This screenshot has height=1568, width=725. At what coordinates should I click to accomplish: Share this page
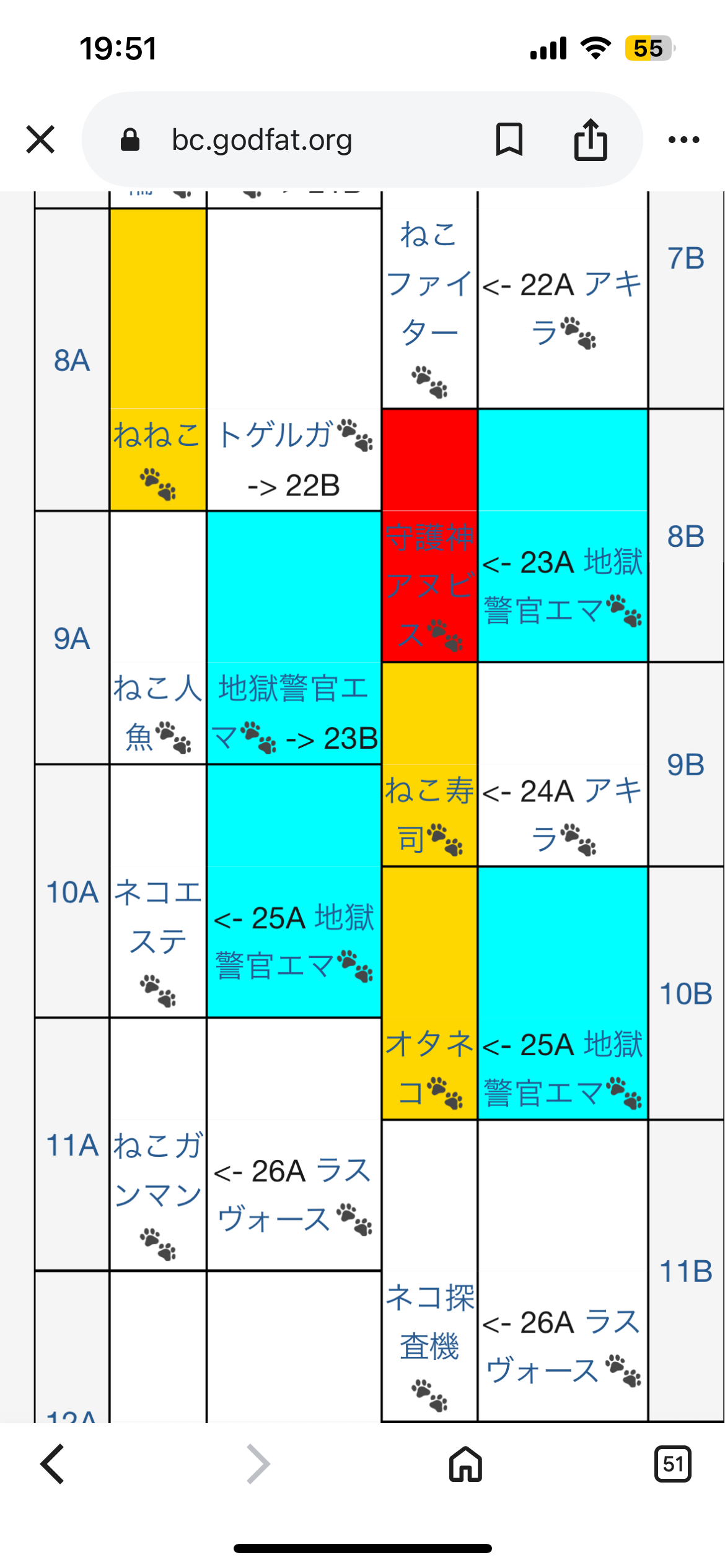click(590, 139)
